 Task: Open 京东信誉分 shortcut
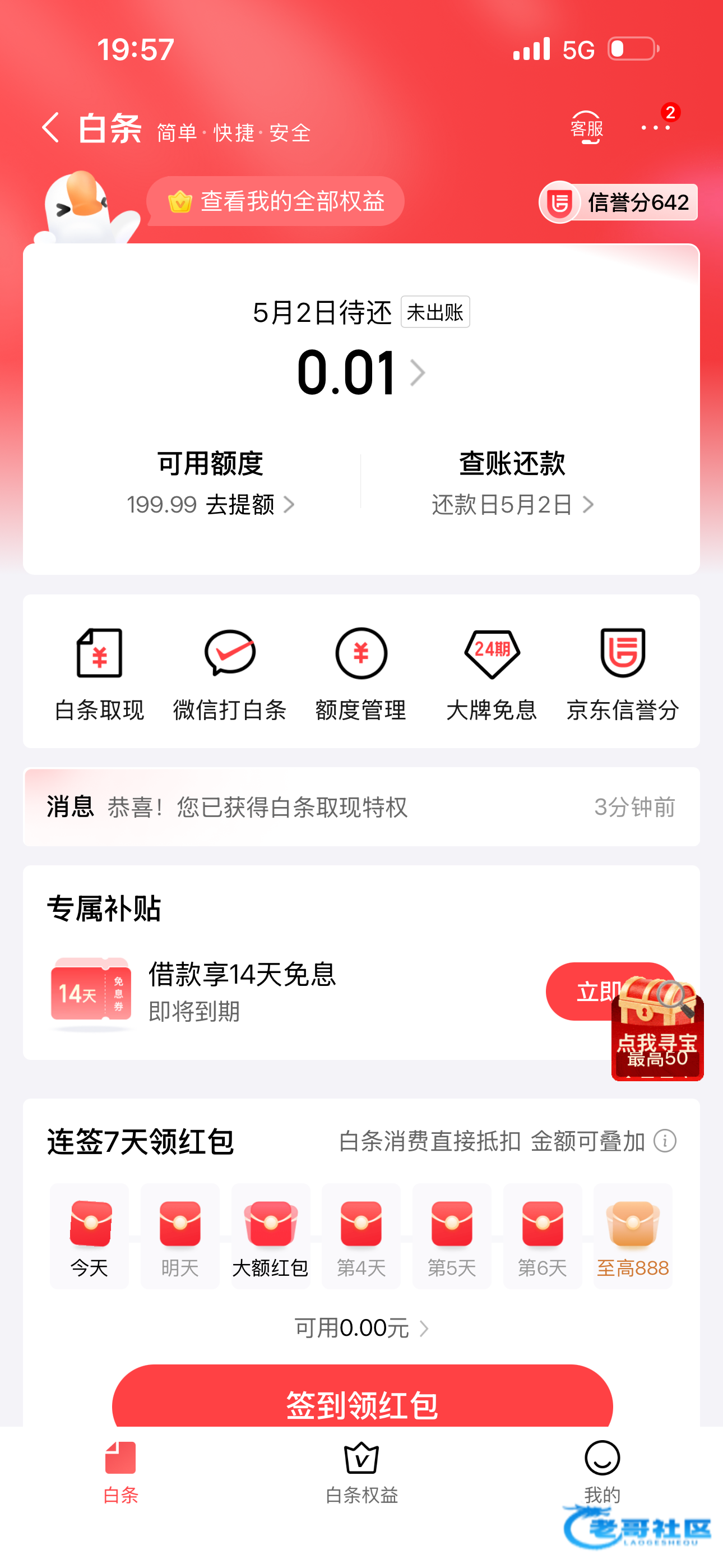pos(623,673)
